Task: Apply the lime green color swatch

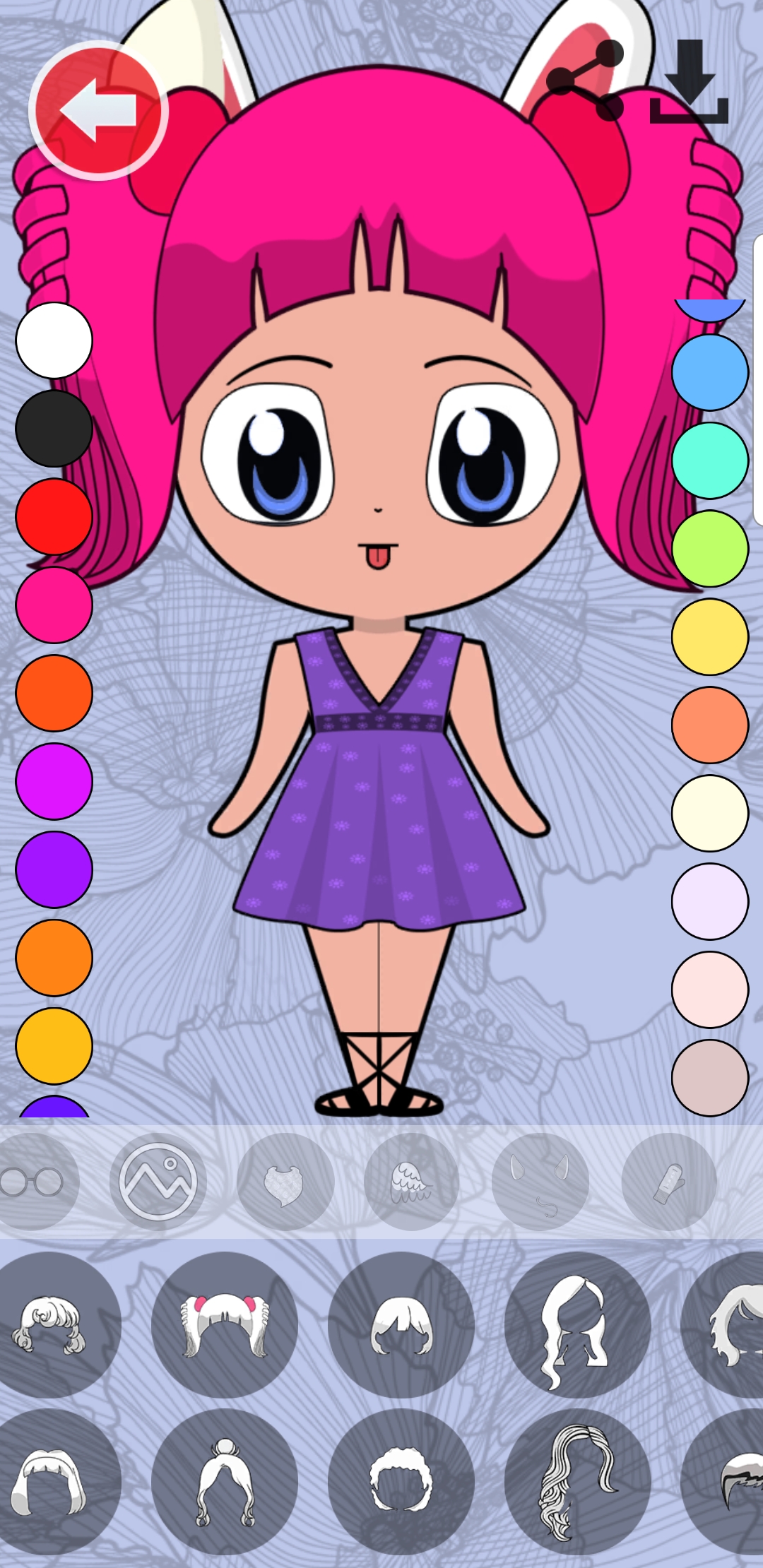Action: coord(710,548)
